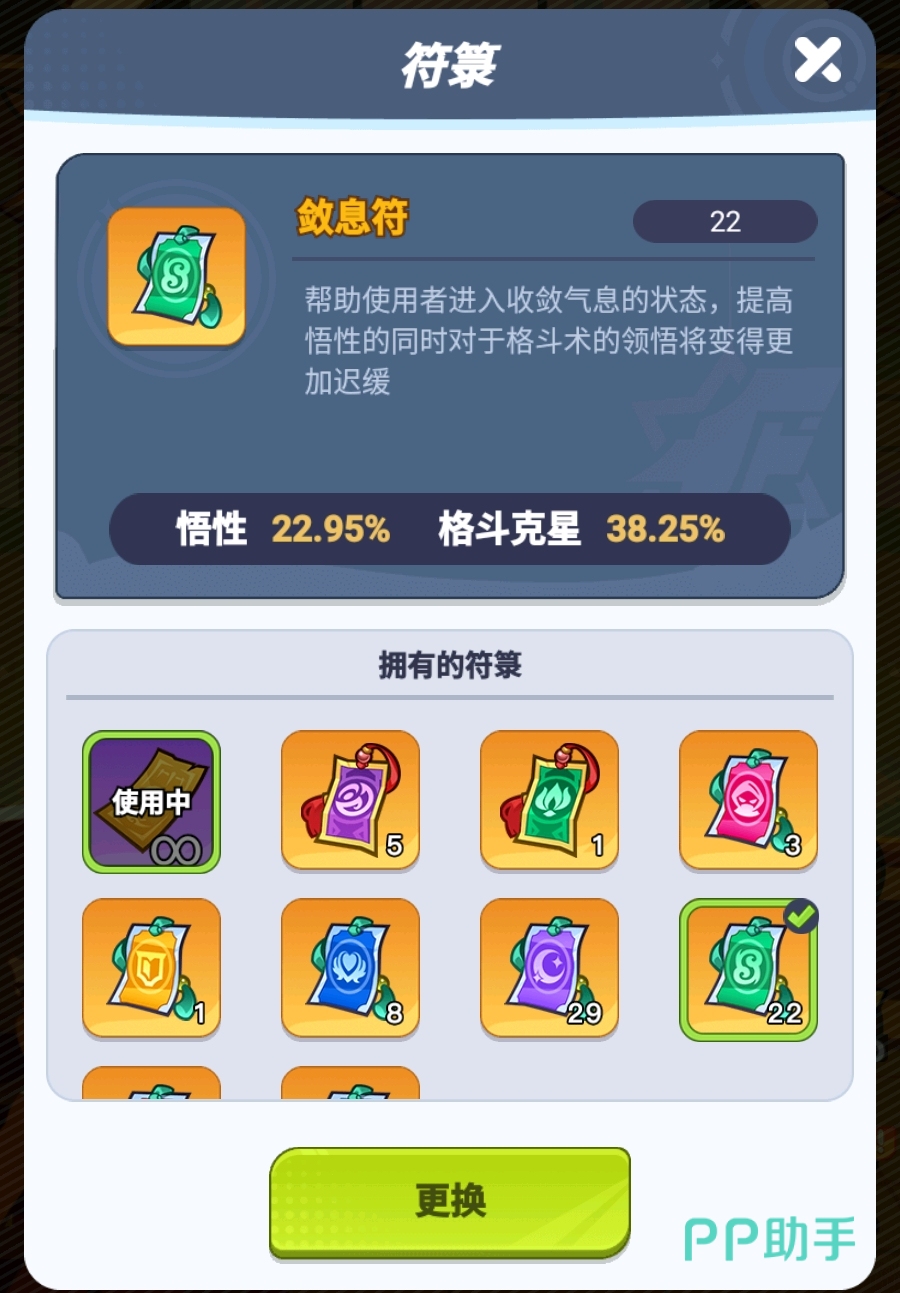Tap the green 更换 button
900x1293 pixels.
click(450, 1200)
